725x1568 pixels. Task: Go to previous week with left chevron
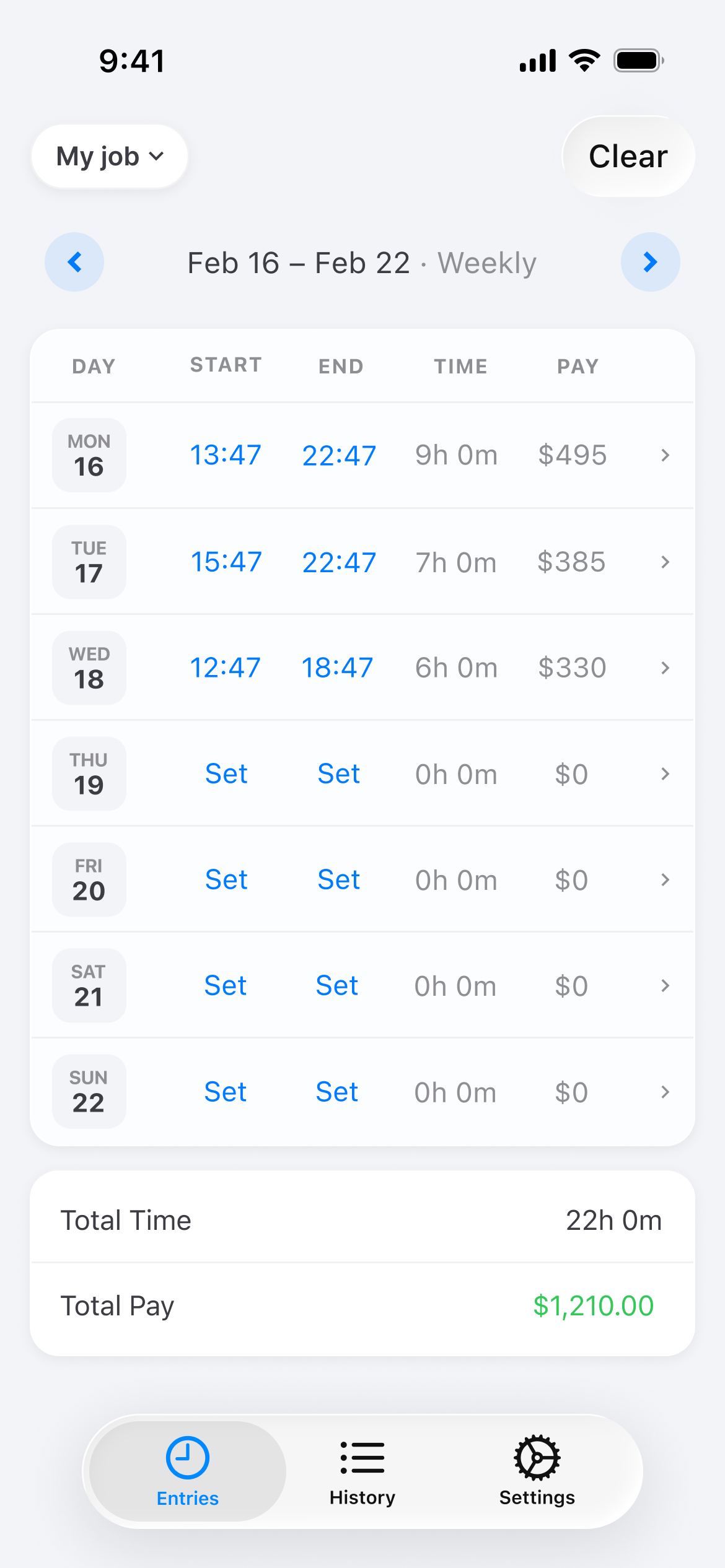click(74, 262)
